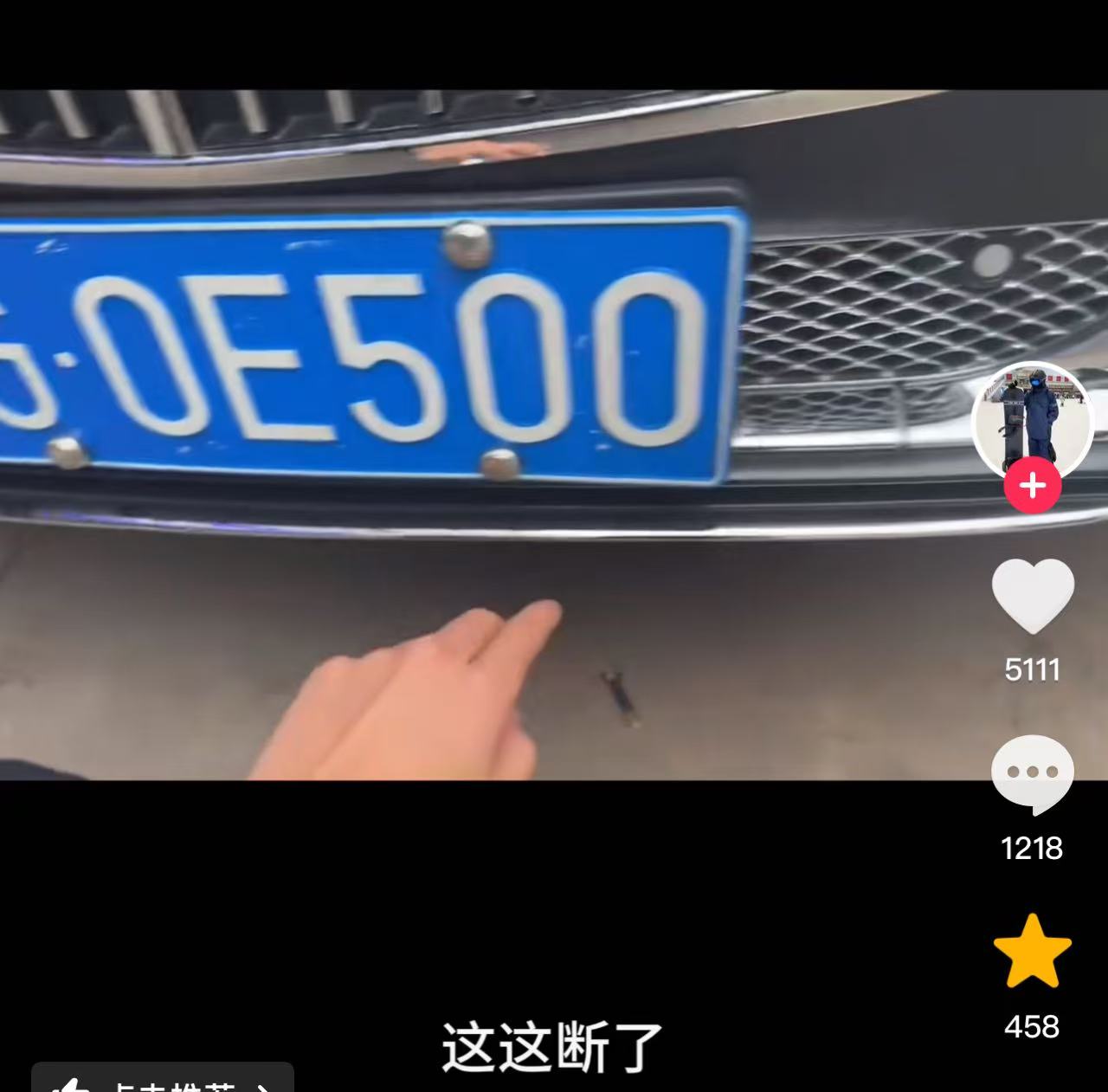Follow the author with the plus button
This screenshot has height=1092, width=1108.
coord(1032,486)
